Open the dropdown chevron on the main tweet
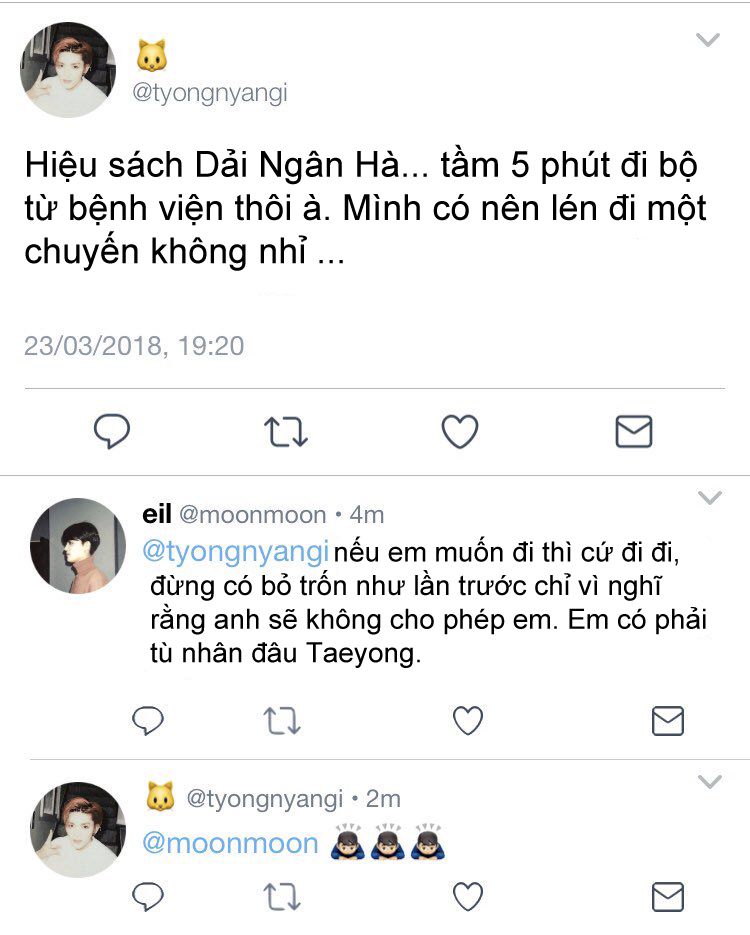This screenshot has height=935, width=750. 707,40
